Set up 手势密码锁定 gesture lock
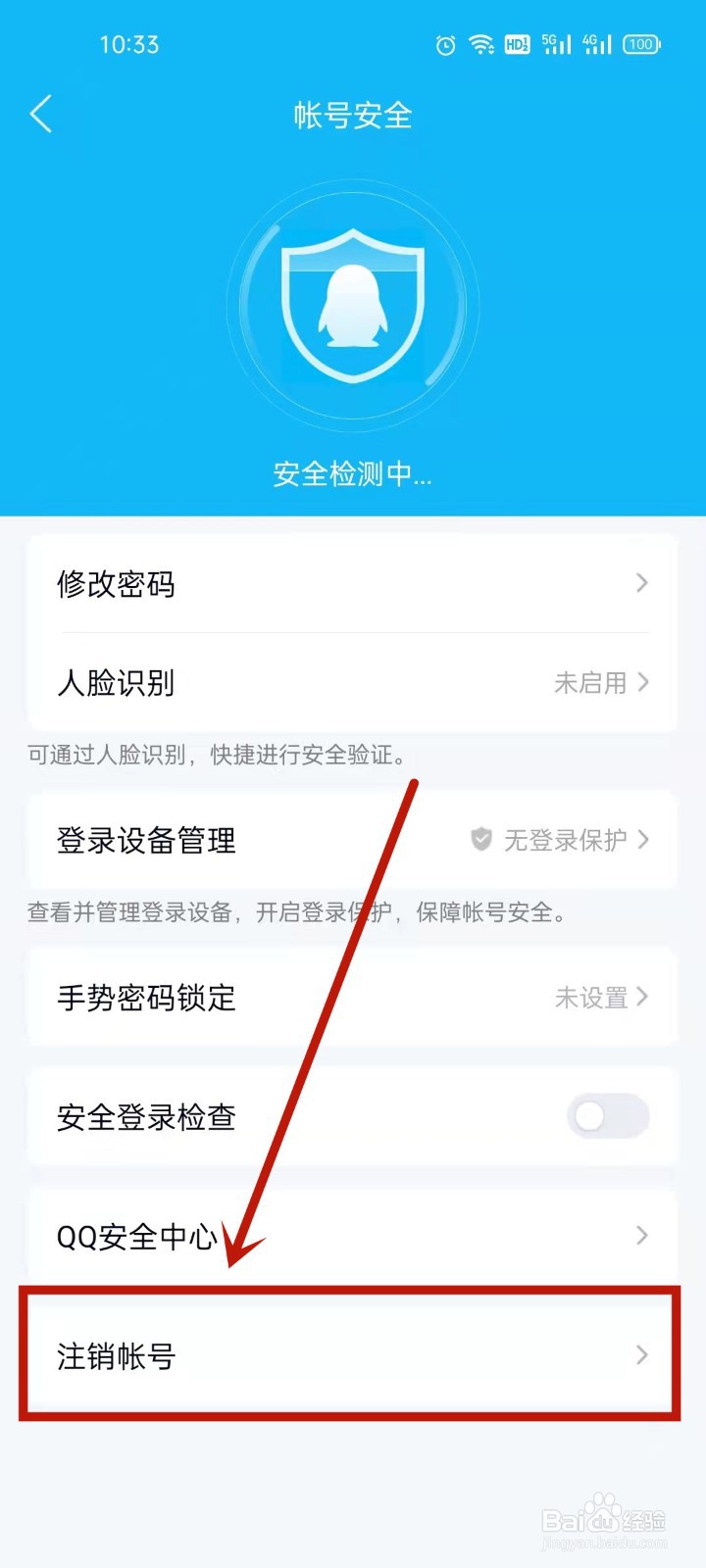The height and width of the screenshot is (1568, 706). pos(353,998)
